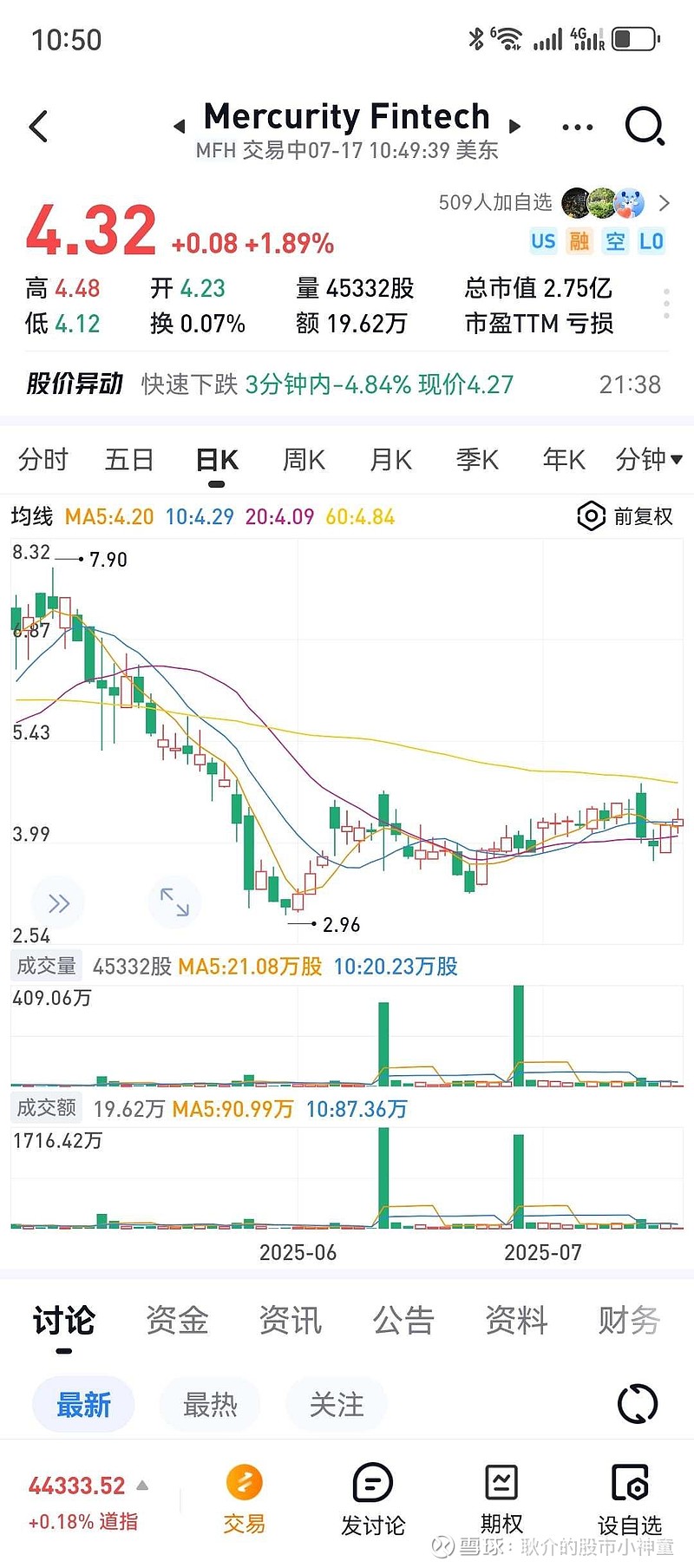Open 前复权 adjustment settings
694x1568 pixels.
click(x=625, y=516)
